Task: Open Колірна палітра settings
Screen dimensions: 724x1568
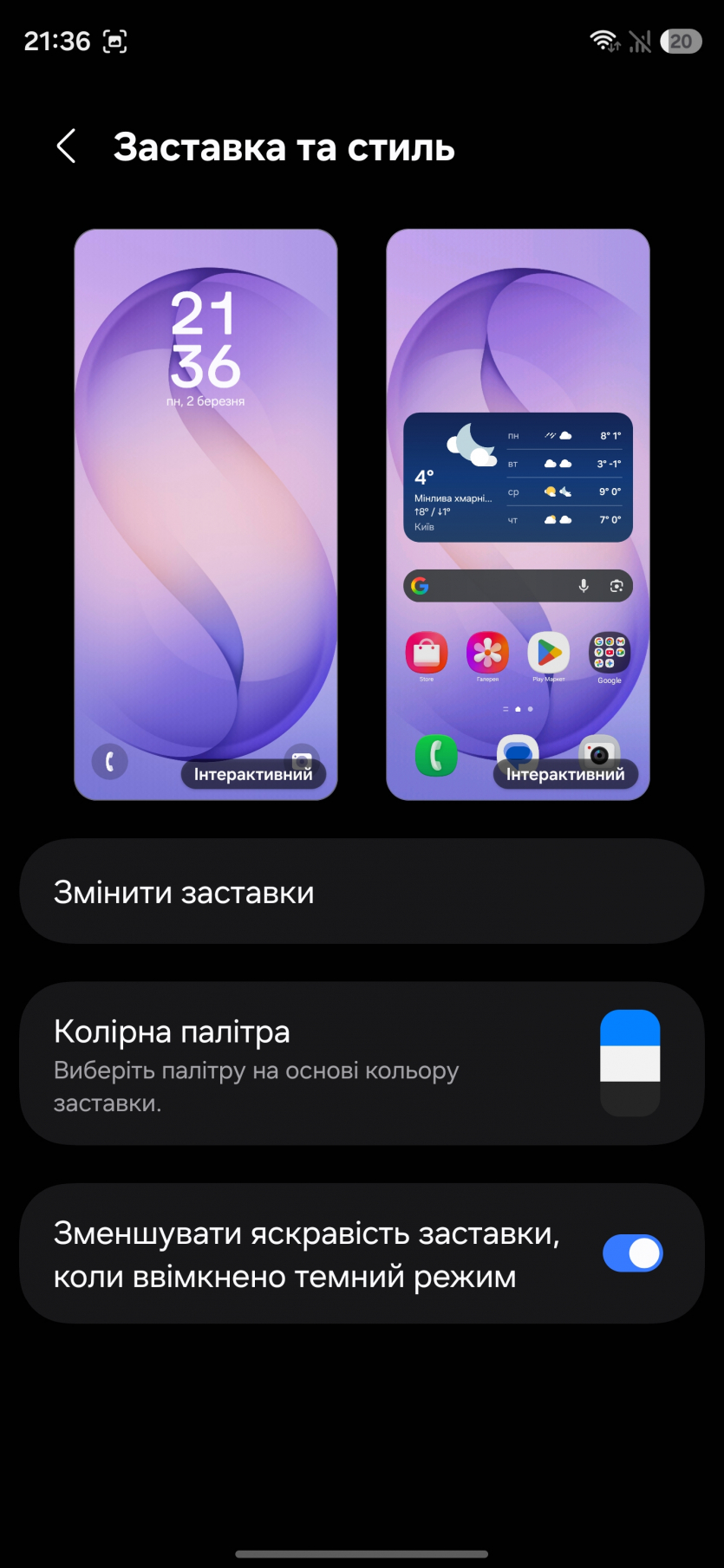Action: [362, 1064]
